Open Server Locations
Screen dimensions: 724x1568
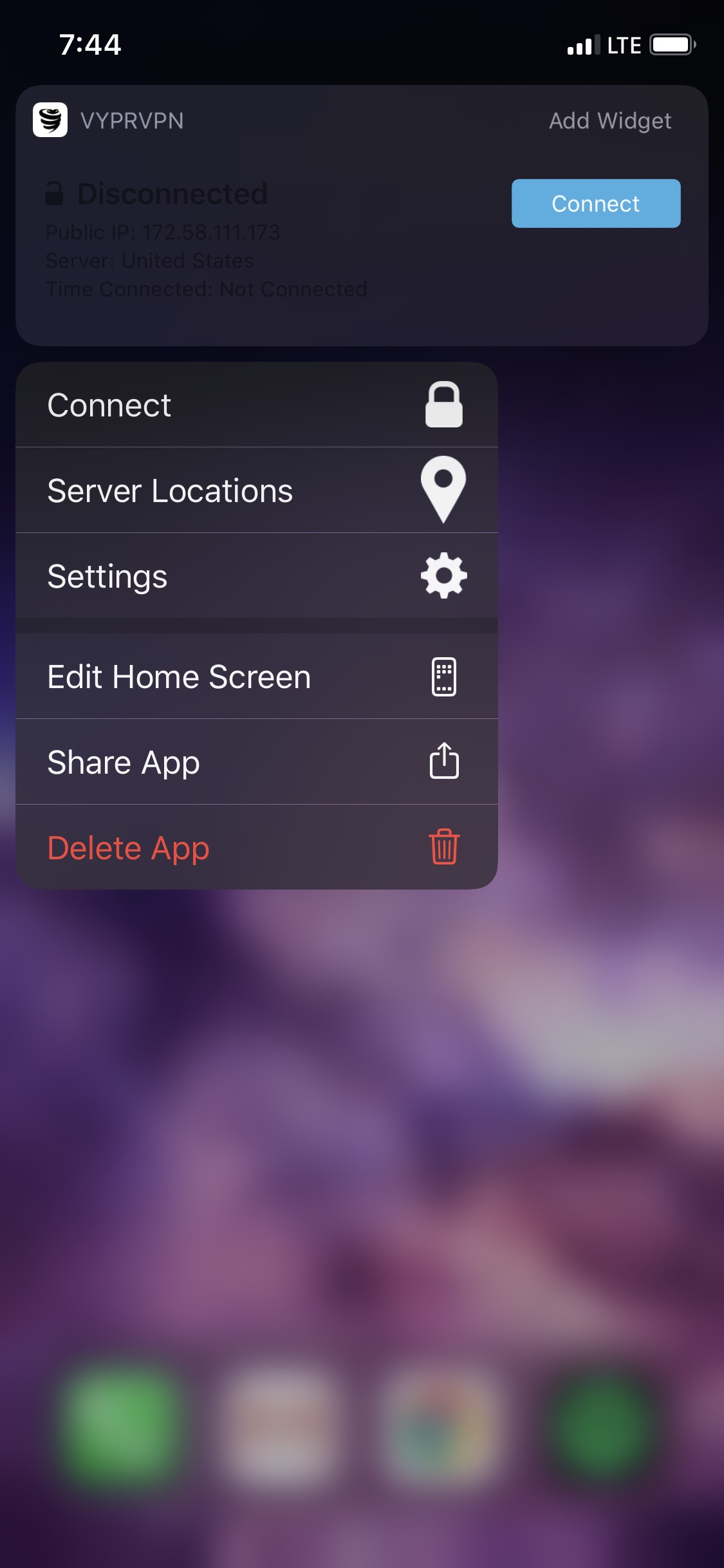(256, 490)
